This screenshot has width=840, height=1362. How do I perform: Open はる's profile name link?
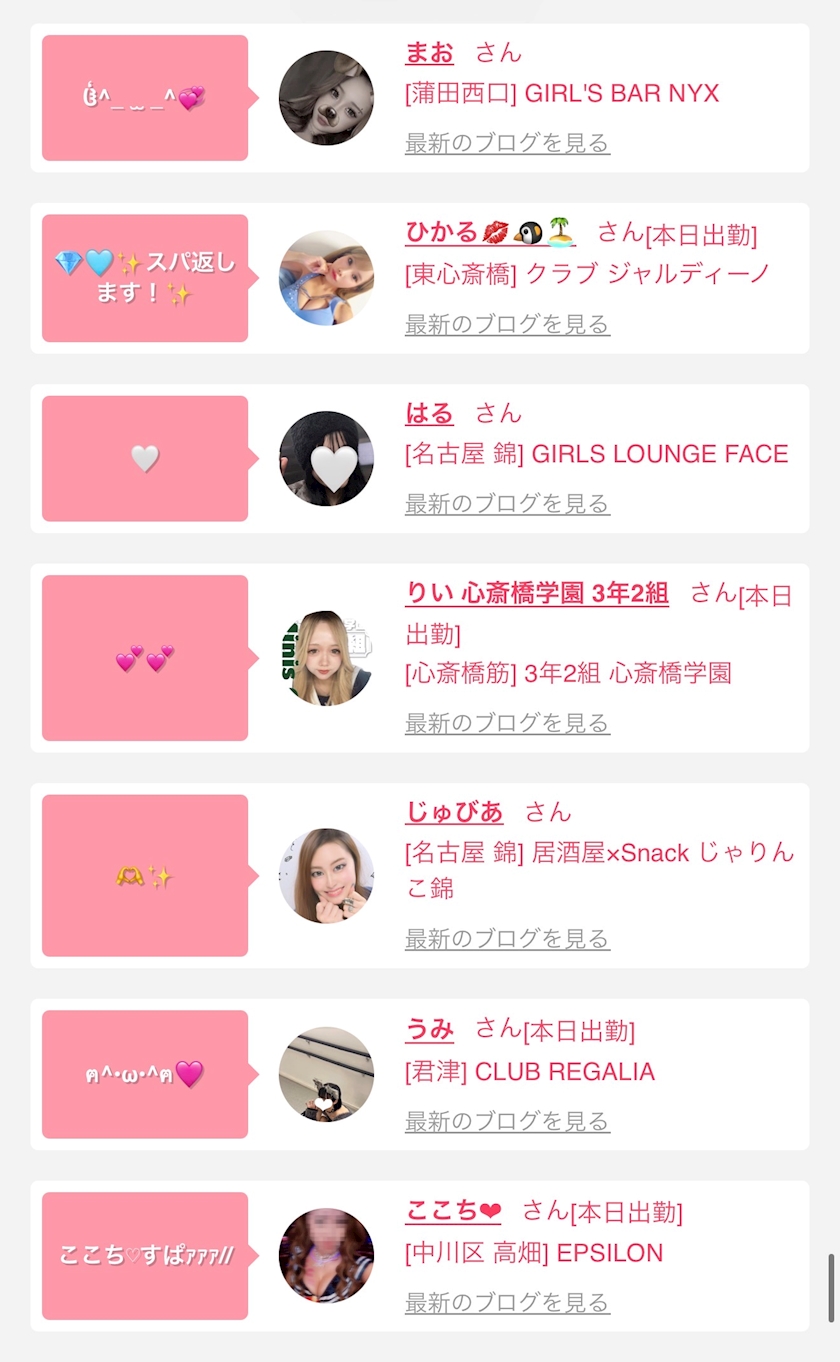pyautogui.click(x=429, y=413)
